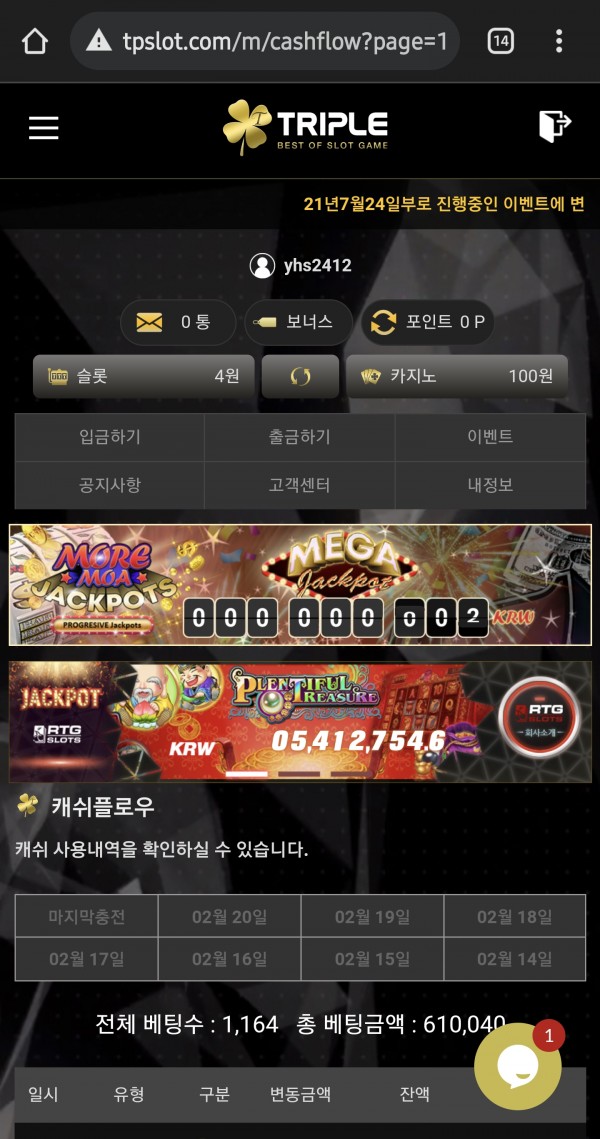The height and width of the screenshot is (1139, 600).
Task: Open browser tab switcher showing 14
Action: pyautogui.click(x=500, y=41)
